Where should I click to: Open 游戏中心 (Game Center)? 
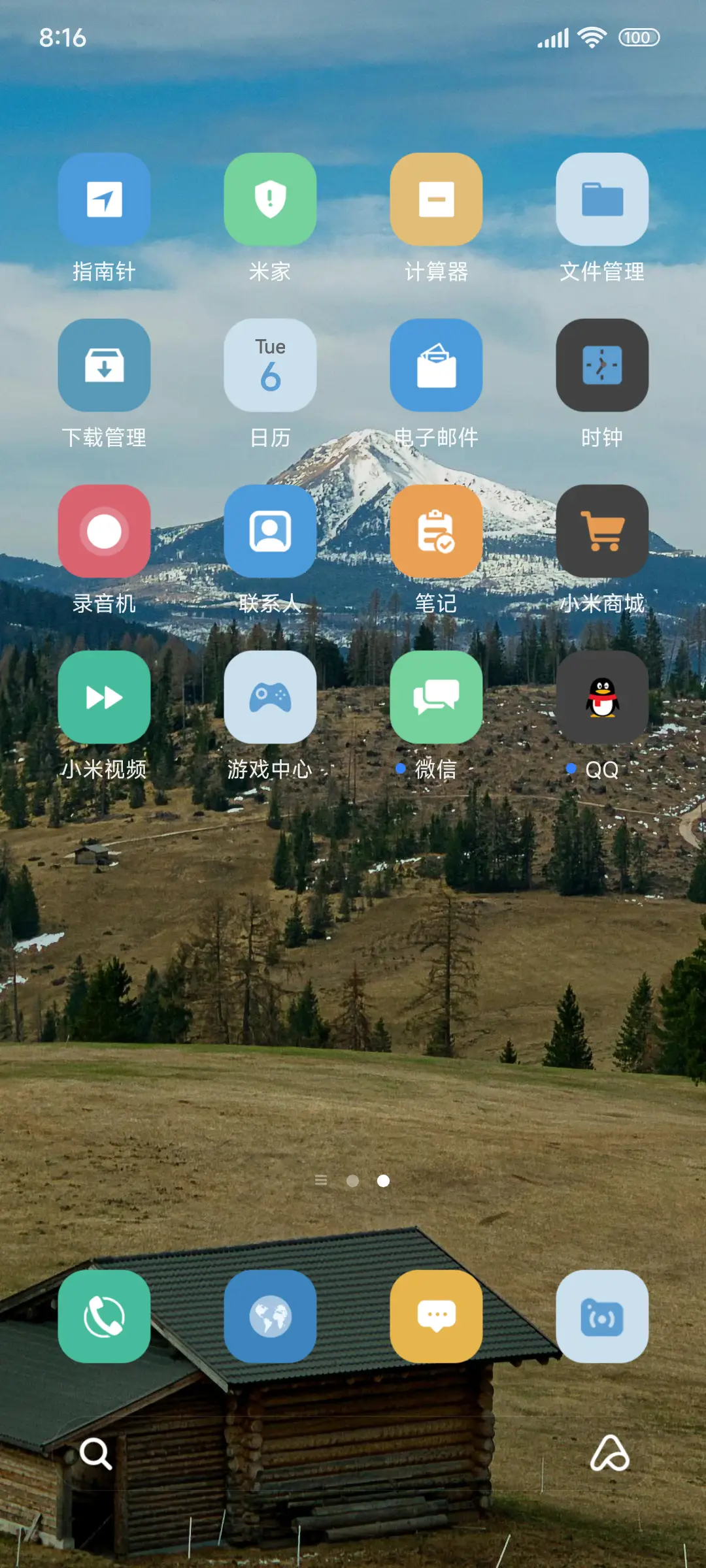click(271, 698)
